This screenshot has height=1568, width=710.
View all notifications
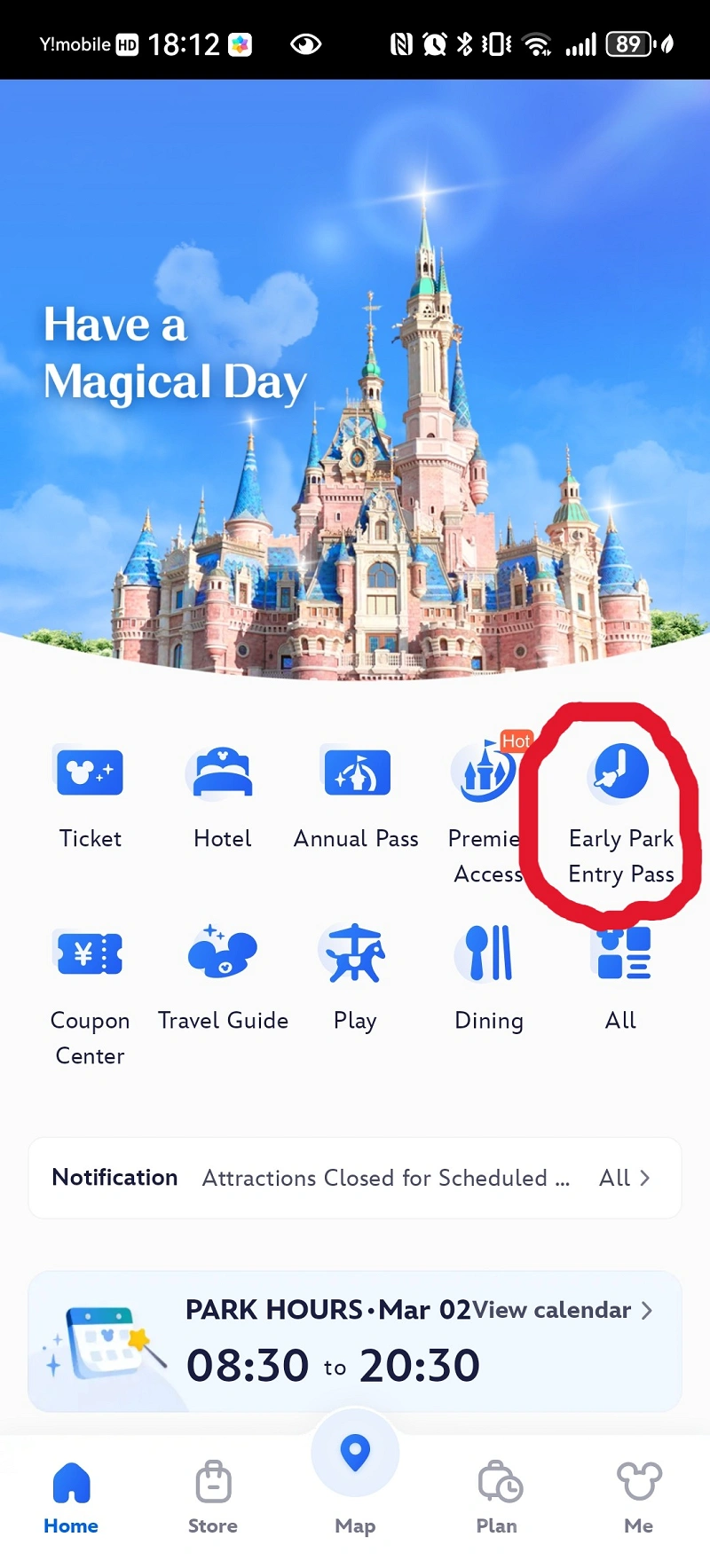point(625,1178)
